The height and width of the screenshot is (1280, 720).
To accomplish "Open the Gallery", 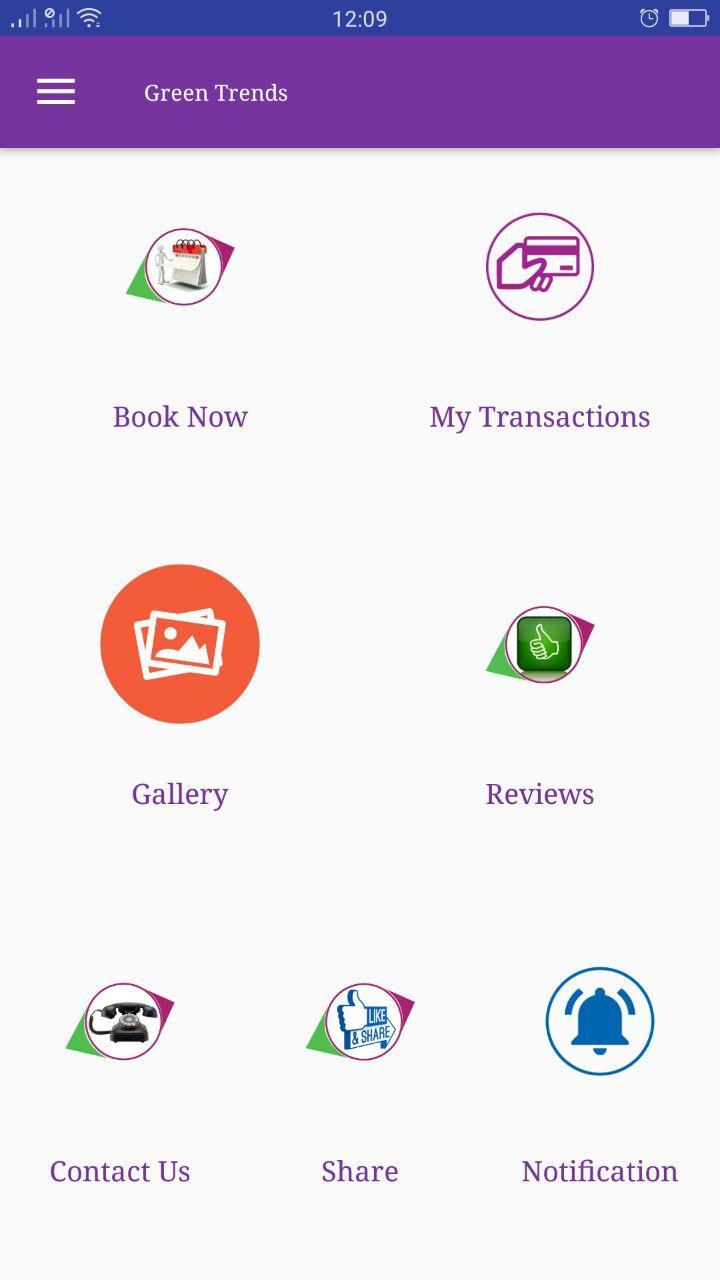I will (180, 644).
